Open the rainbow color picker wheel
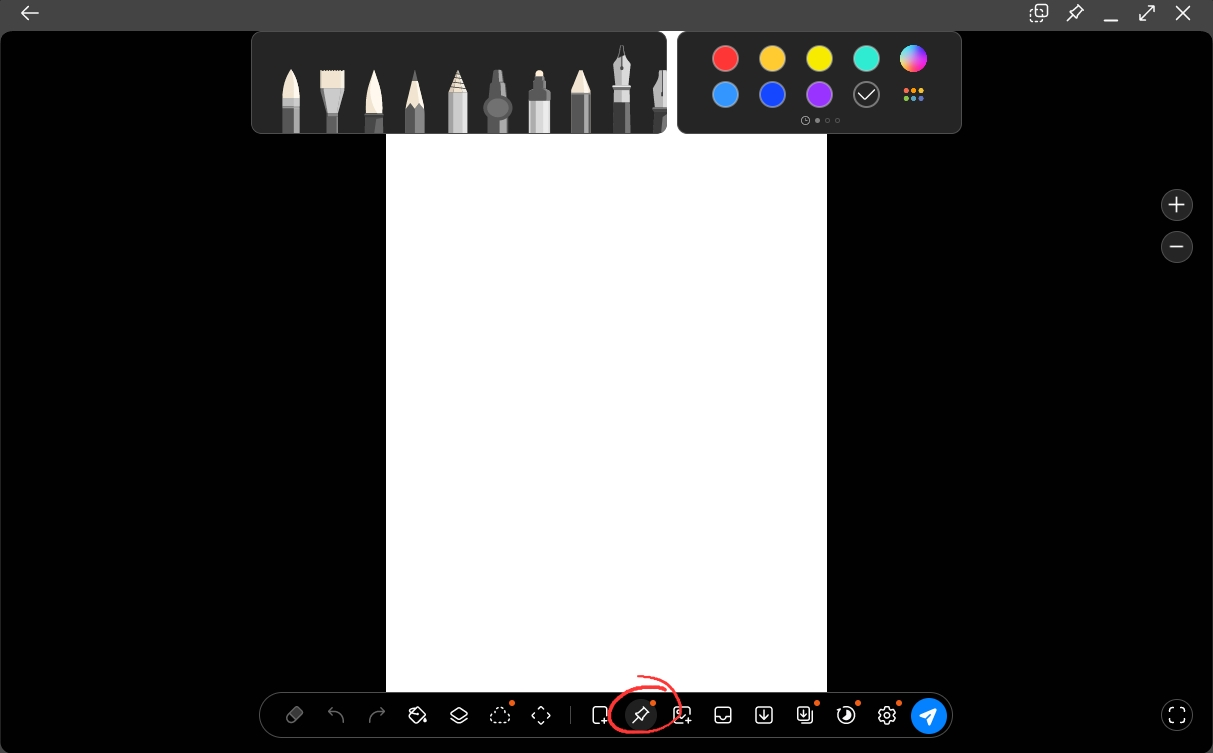Viewport: 1213px width, 753px height. (x=913, y=59)
